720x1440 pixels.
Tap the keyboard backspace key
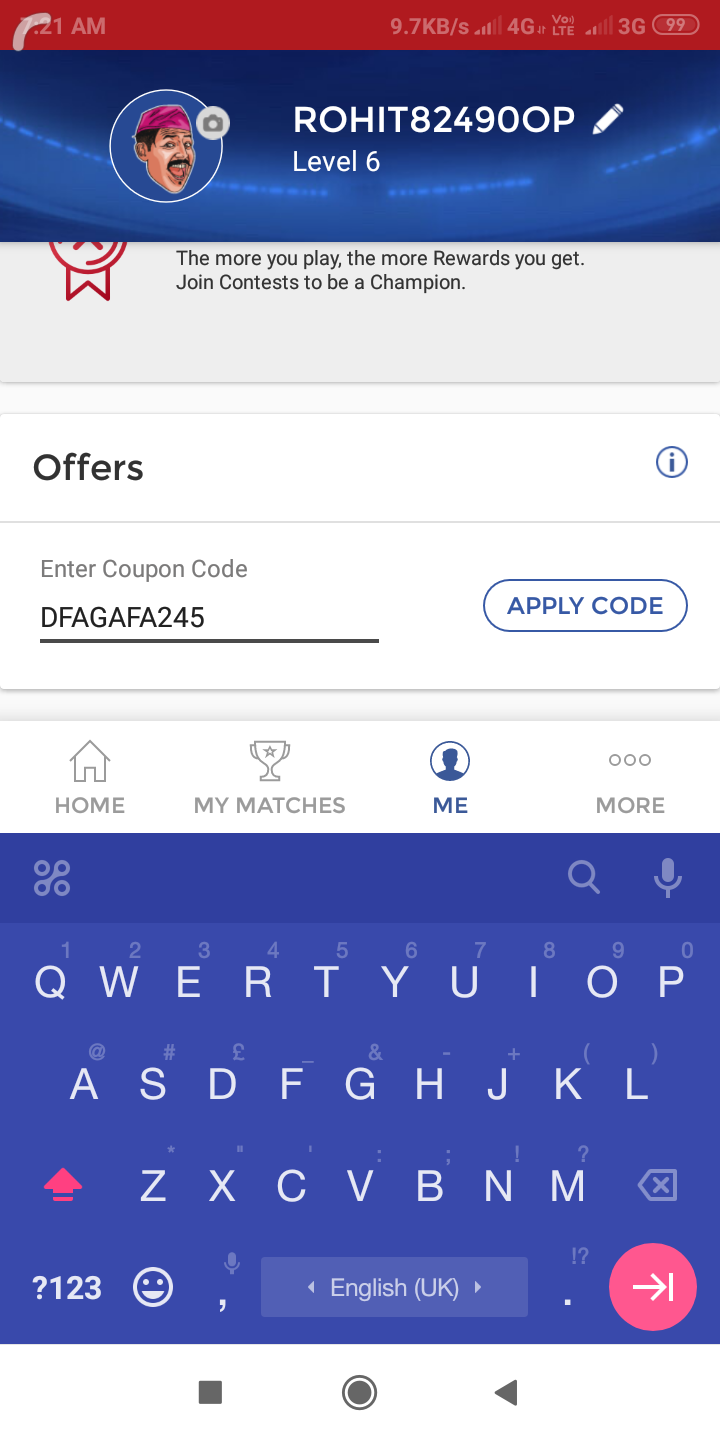[657, 1186]
